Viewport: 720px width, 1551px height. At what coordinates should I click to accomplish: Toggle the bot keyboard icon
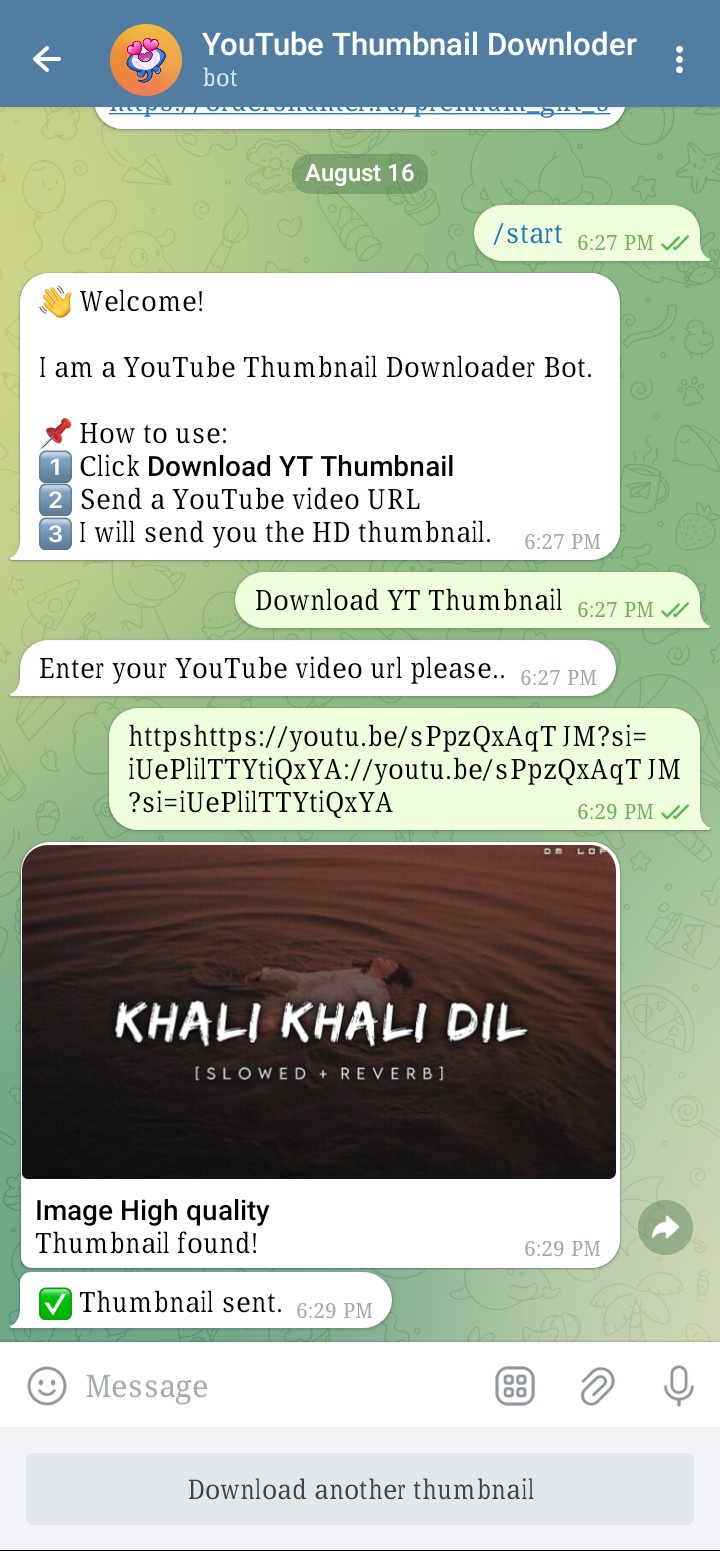pos(515,1386)
